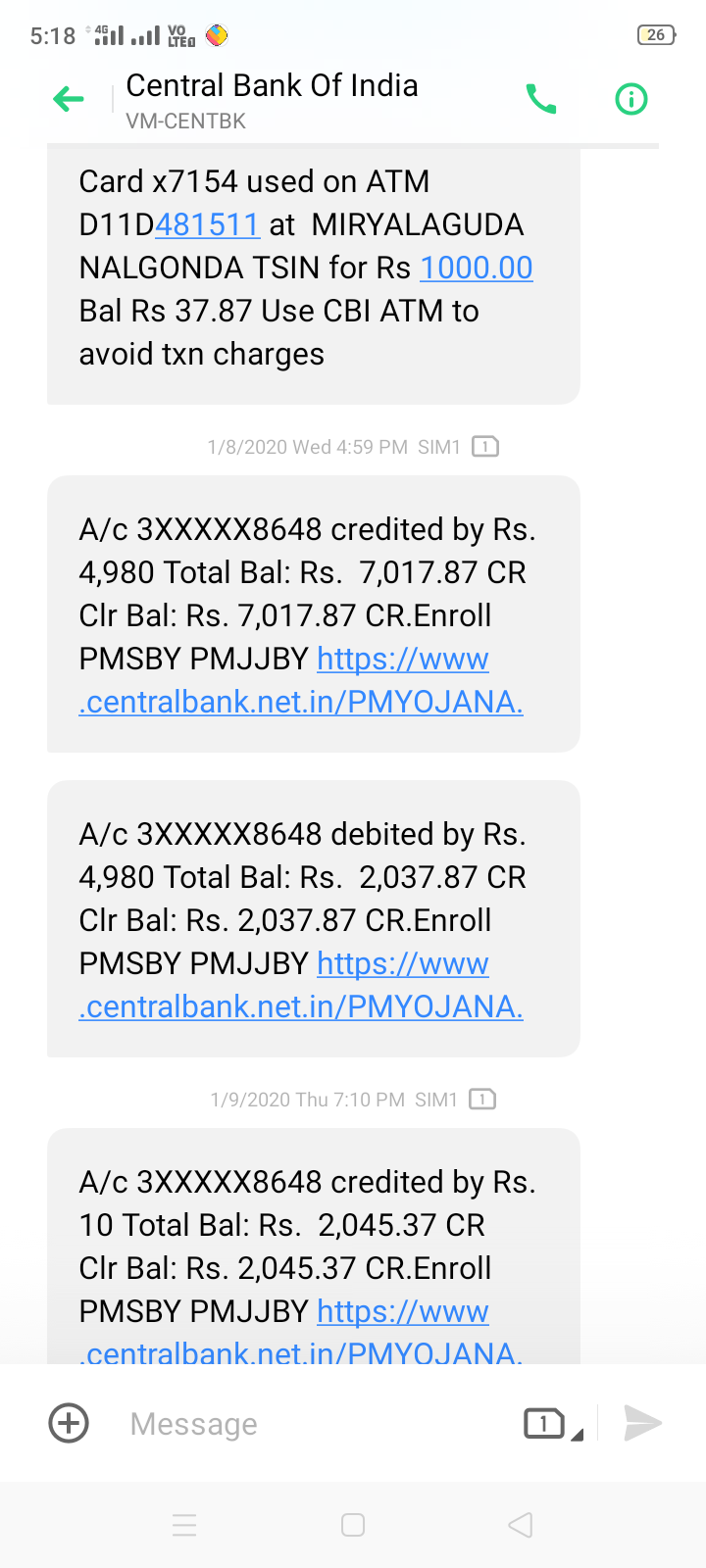706x1568 pixels.
Task: Focus the Message text field
Action: click(x=314, y=1424)
